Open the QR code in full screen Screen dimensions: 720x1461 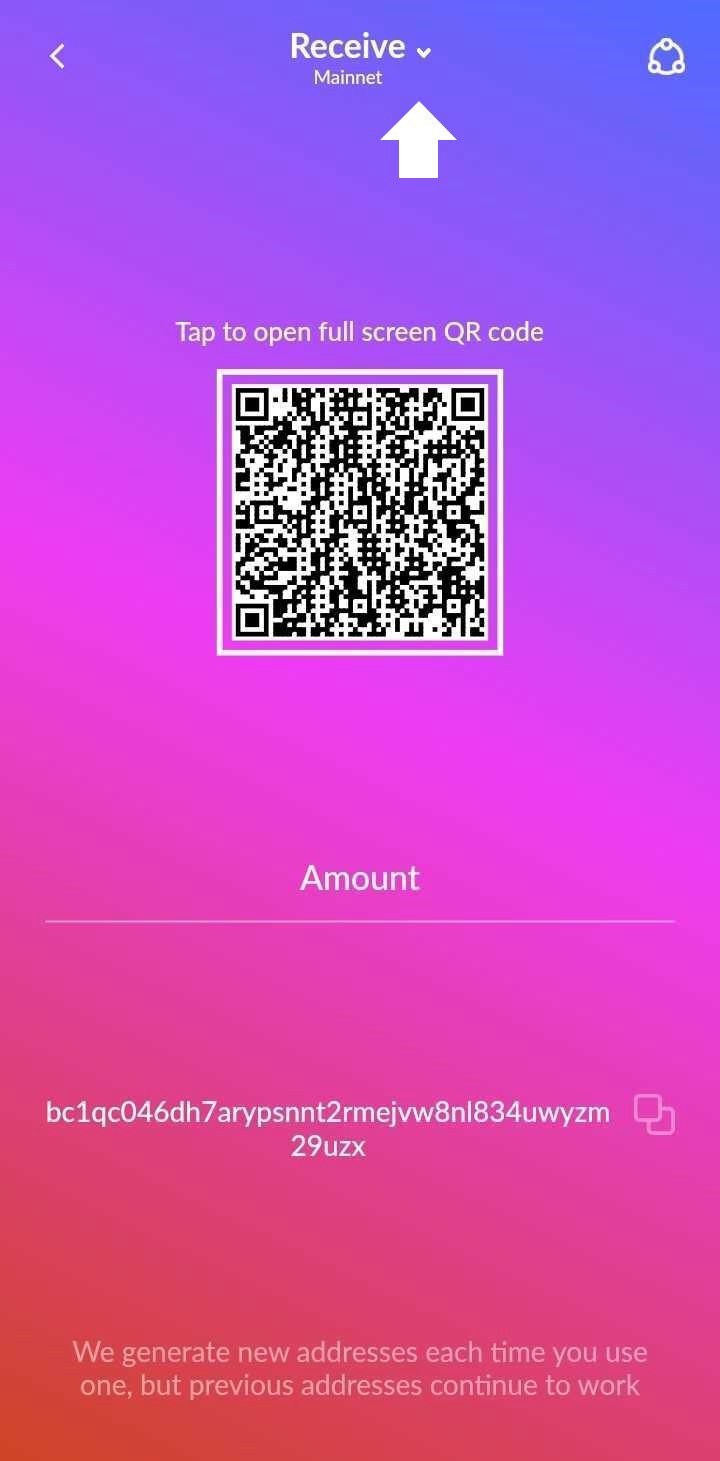(x=360, y=512)
